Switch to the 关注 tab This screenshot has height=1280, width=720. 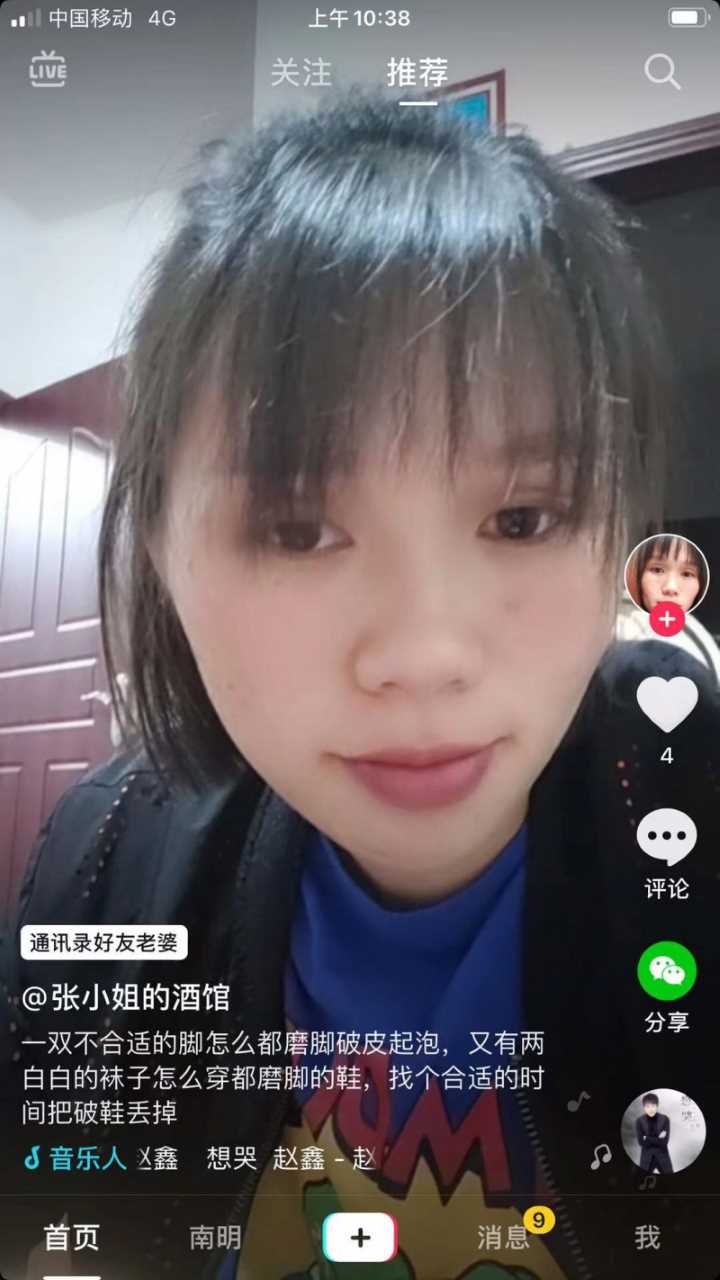click(301, 72)
